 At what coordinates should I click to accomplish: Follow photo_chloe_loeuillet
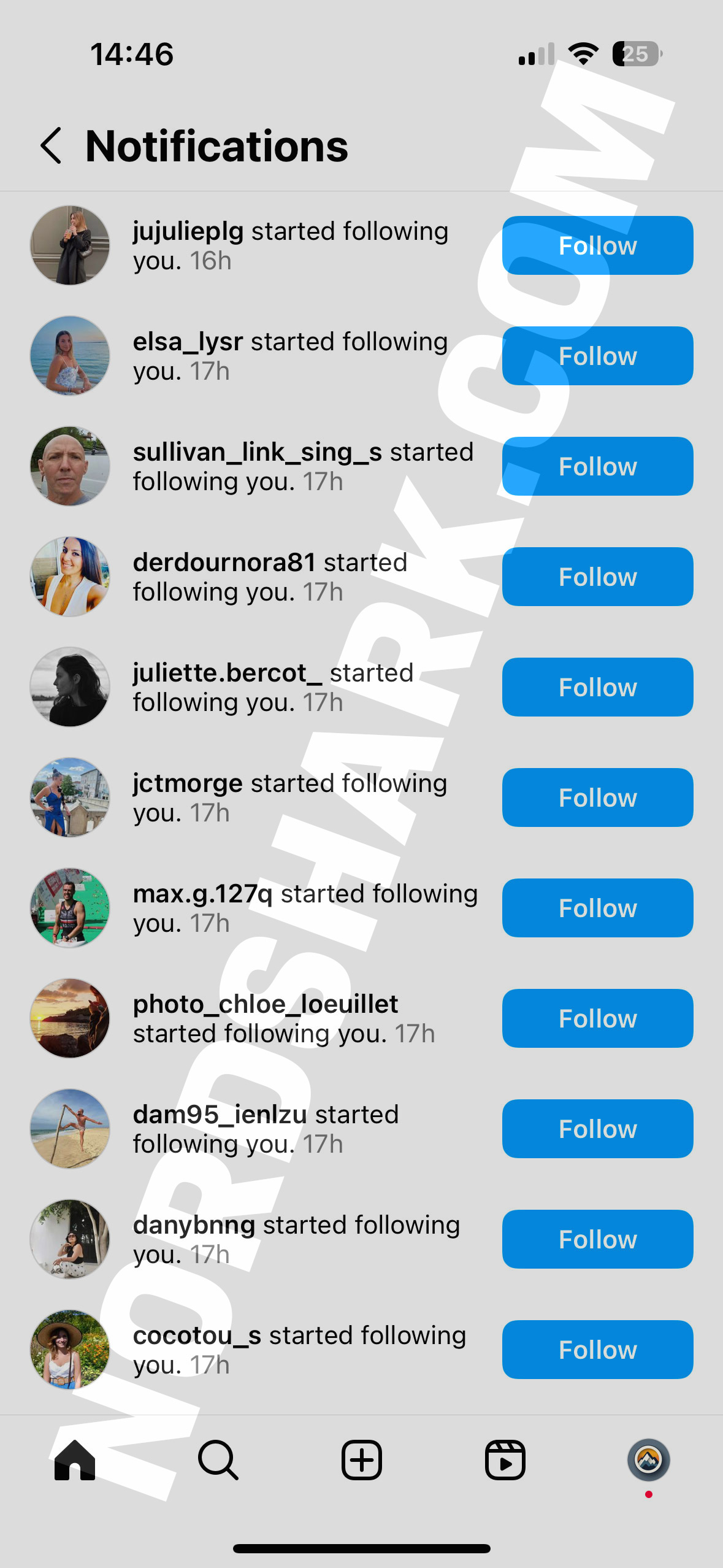point(597,1018)
